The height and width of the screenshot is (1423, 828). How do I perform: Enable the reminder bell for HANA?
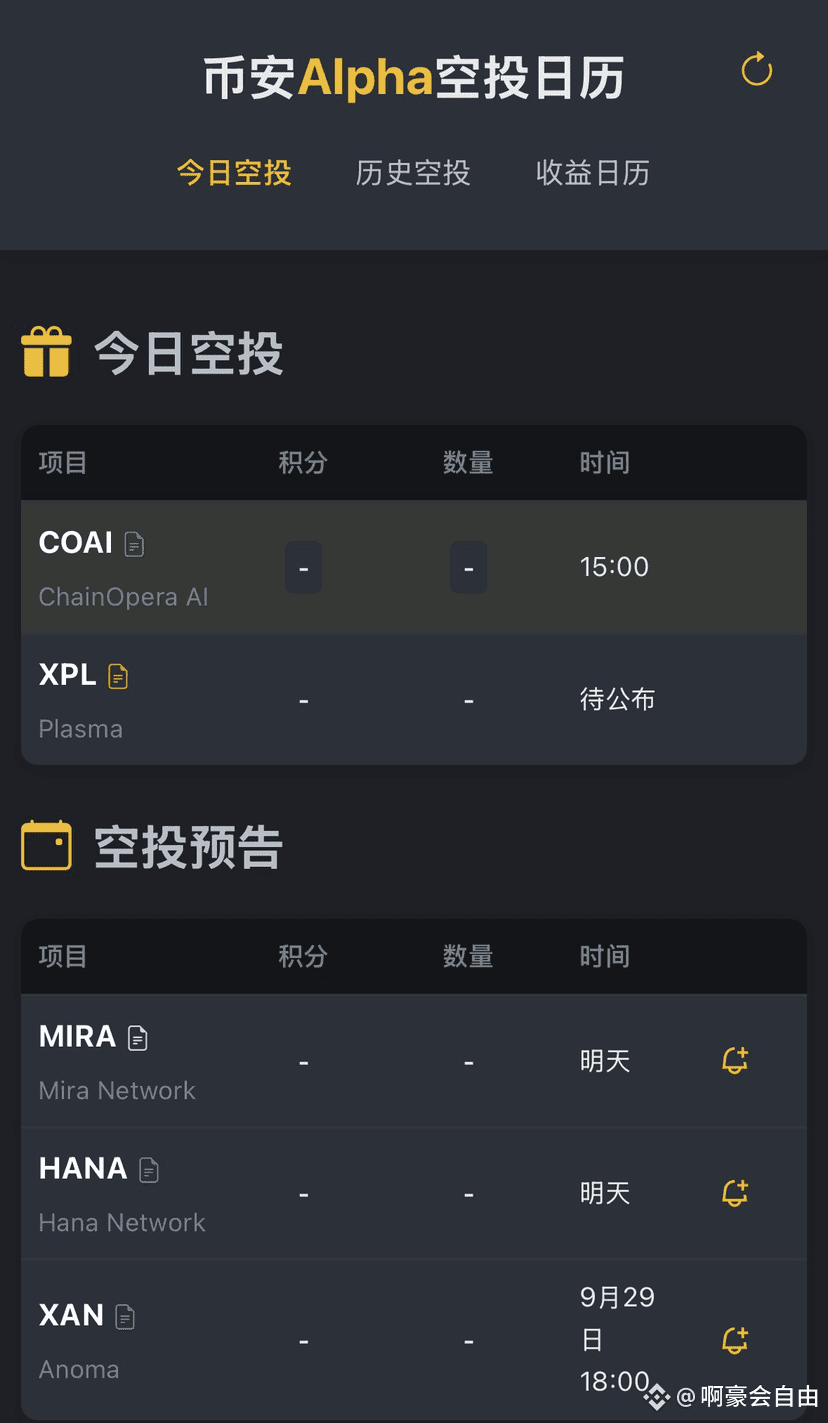[735, 1193]
